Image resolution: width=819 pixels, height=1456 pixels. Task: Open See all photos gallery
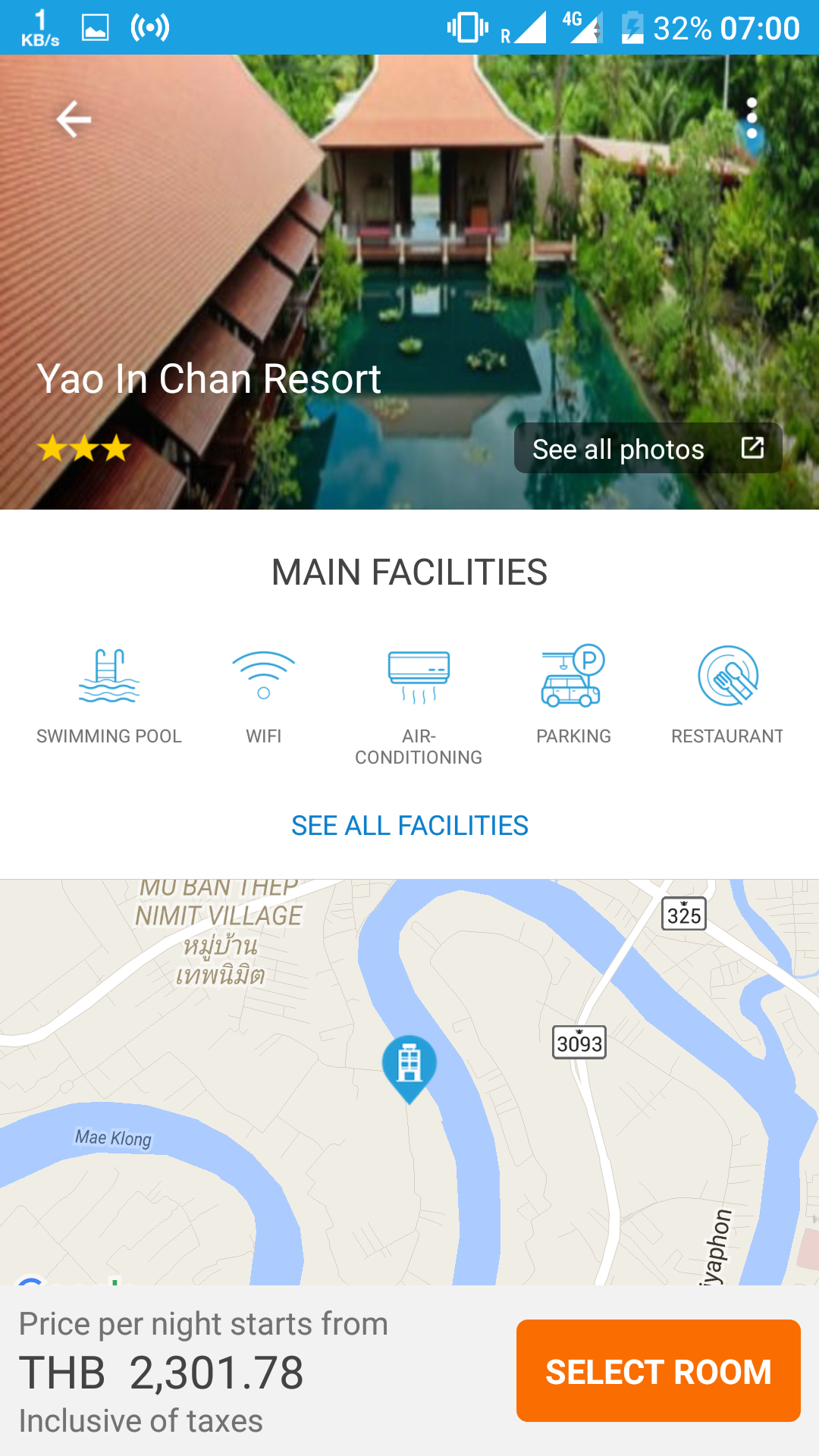click(648, 449)
